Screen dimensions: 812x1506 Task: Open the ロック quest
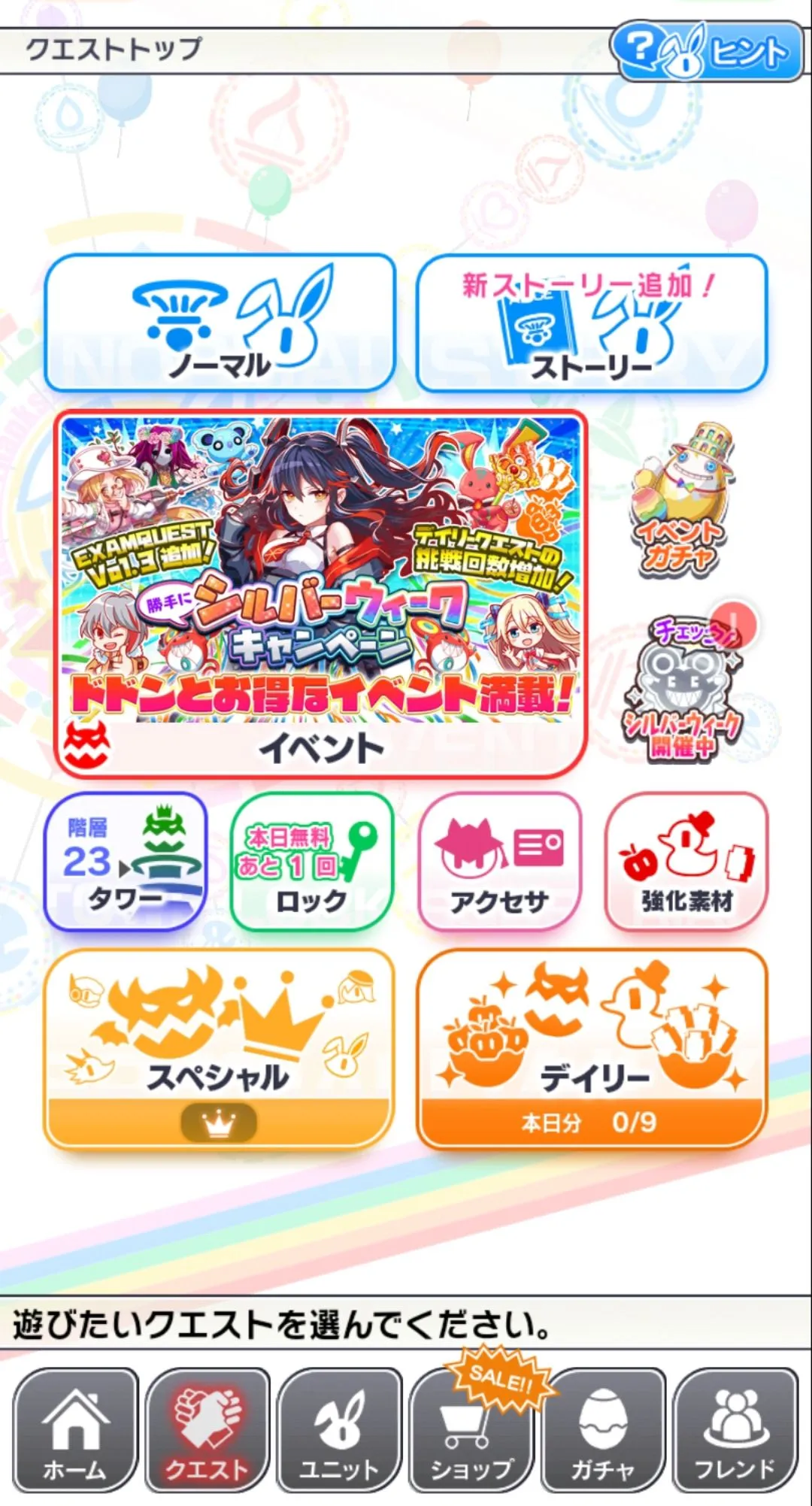(x=312, y=862)
